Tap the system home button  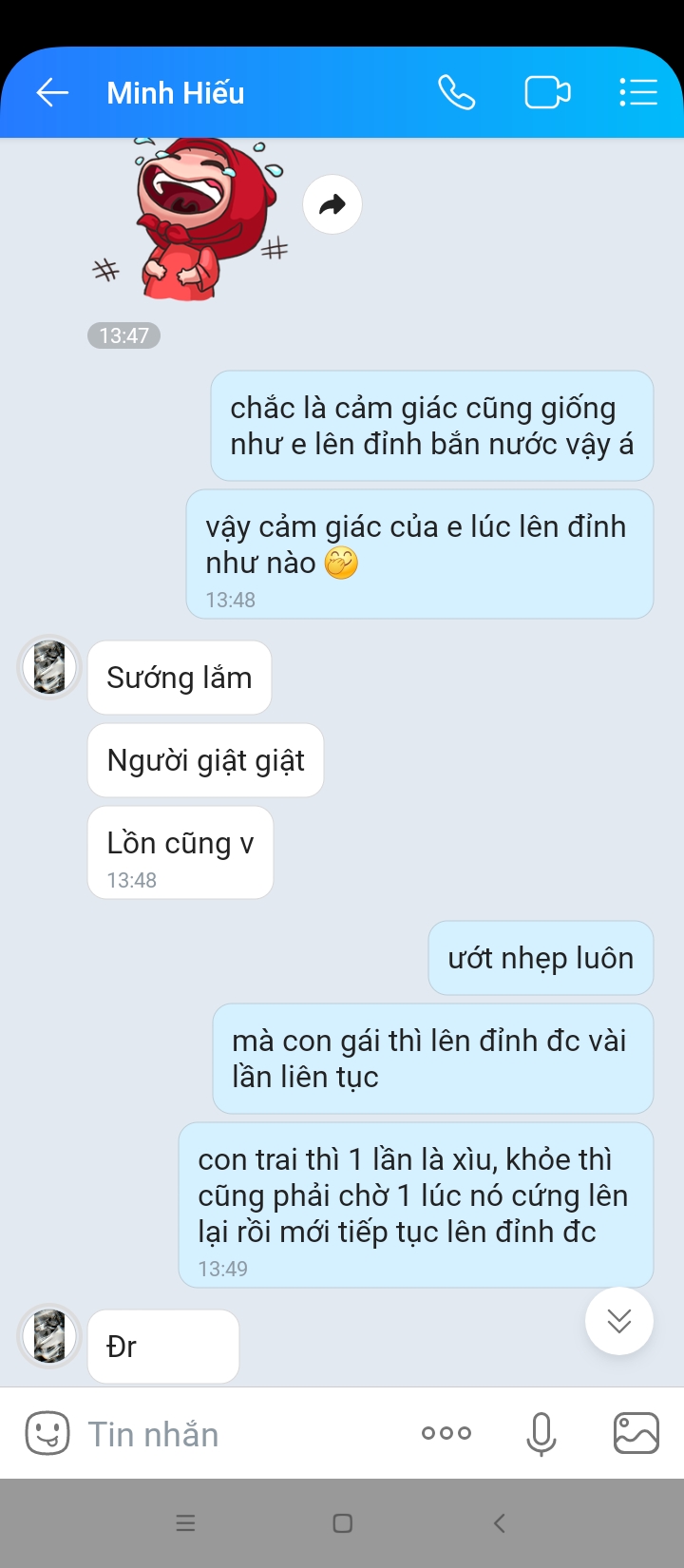pos(343,1523)
